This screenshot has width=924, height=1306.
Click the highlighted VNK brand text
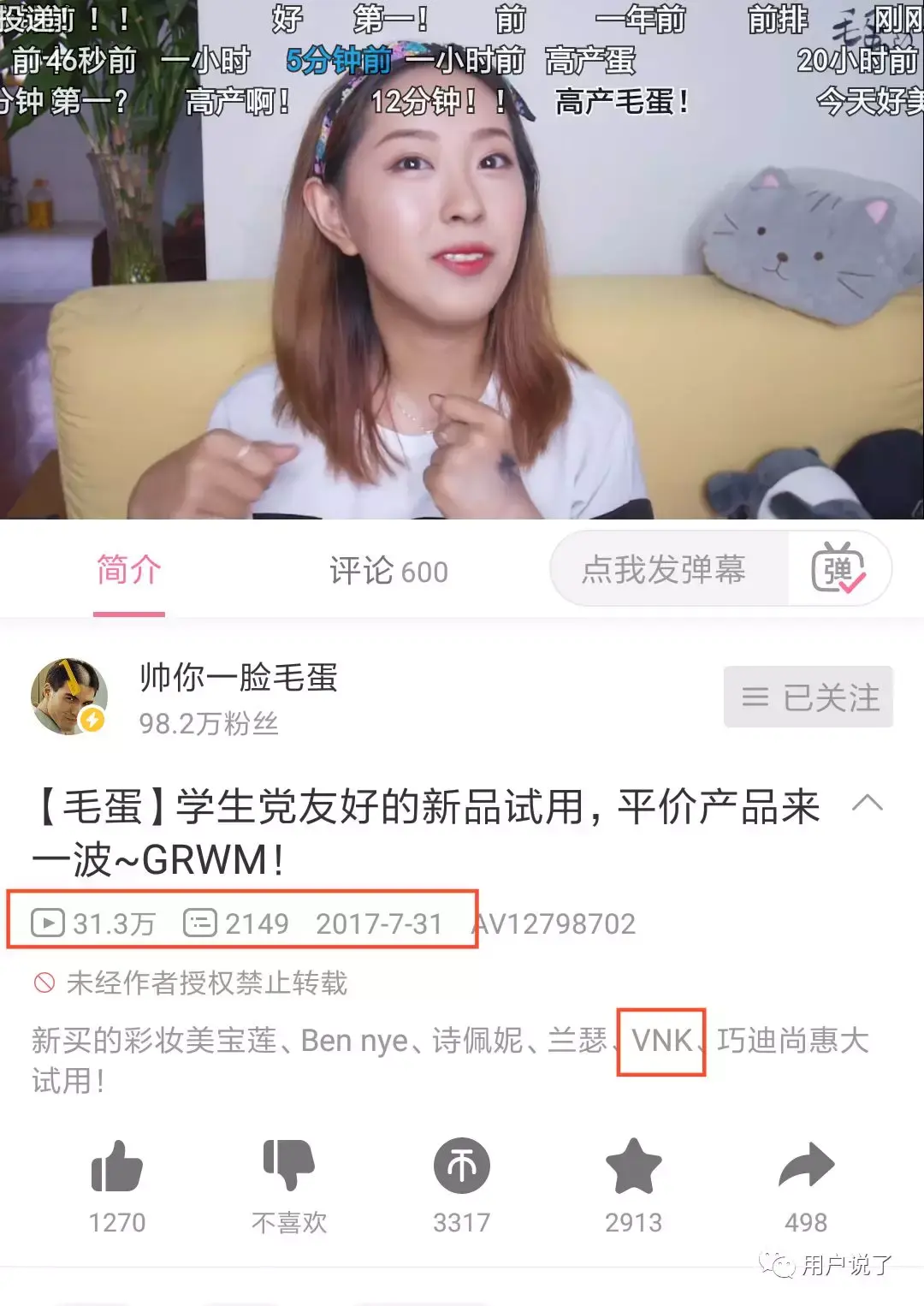660,1041
